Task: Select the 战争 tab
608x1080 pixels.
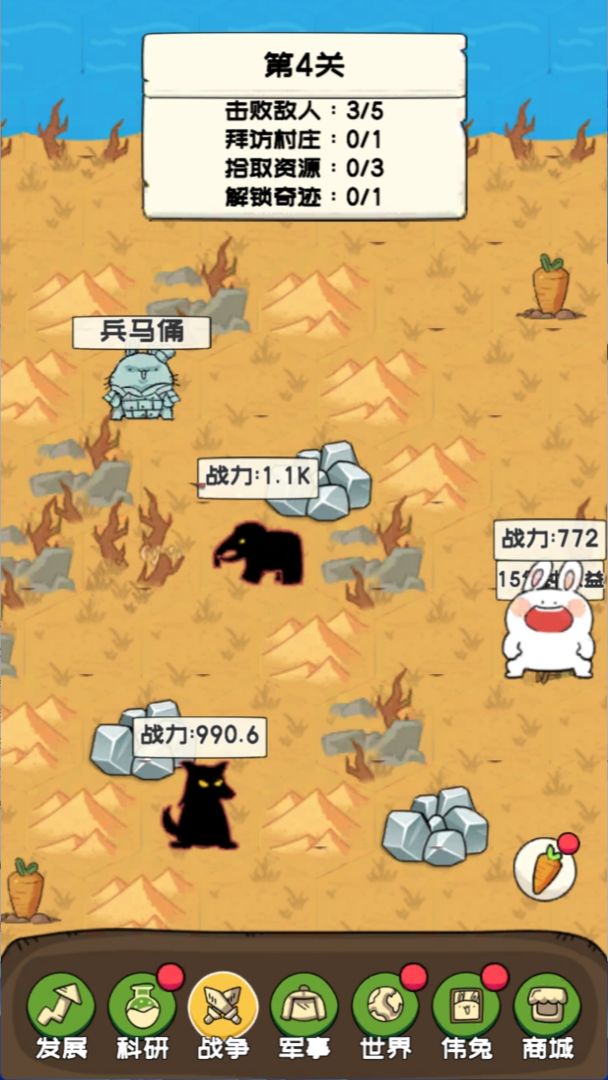Action: tap(223, 1014)
